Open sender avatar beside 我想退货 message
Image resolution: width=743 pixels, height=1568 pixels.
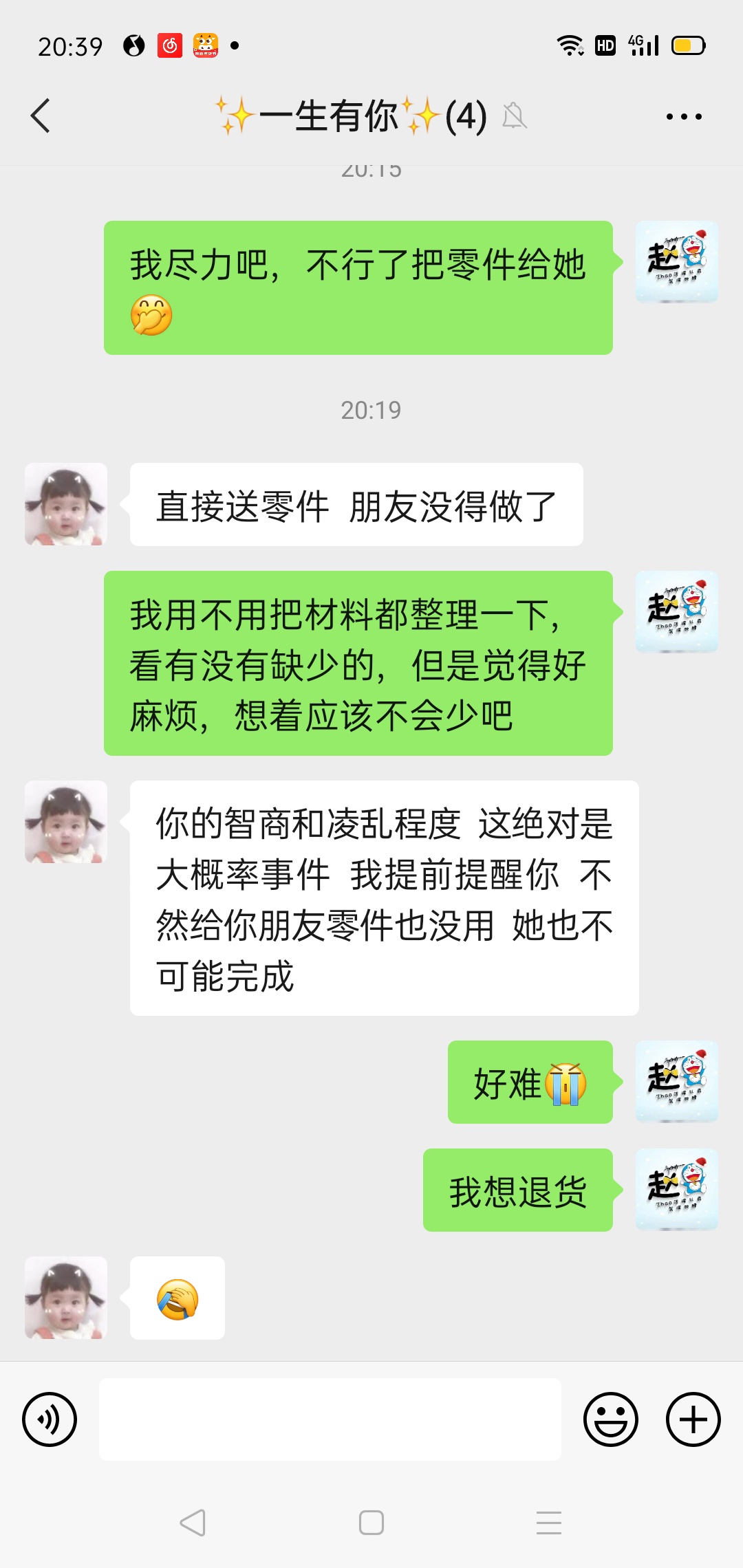[677, 1190]
